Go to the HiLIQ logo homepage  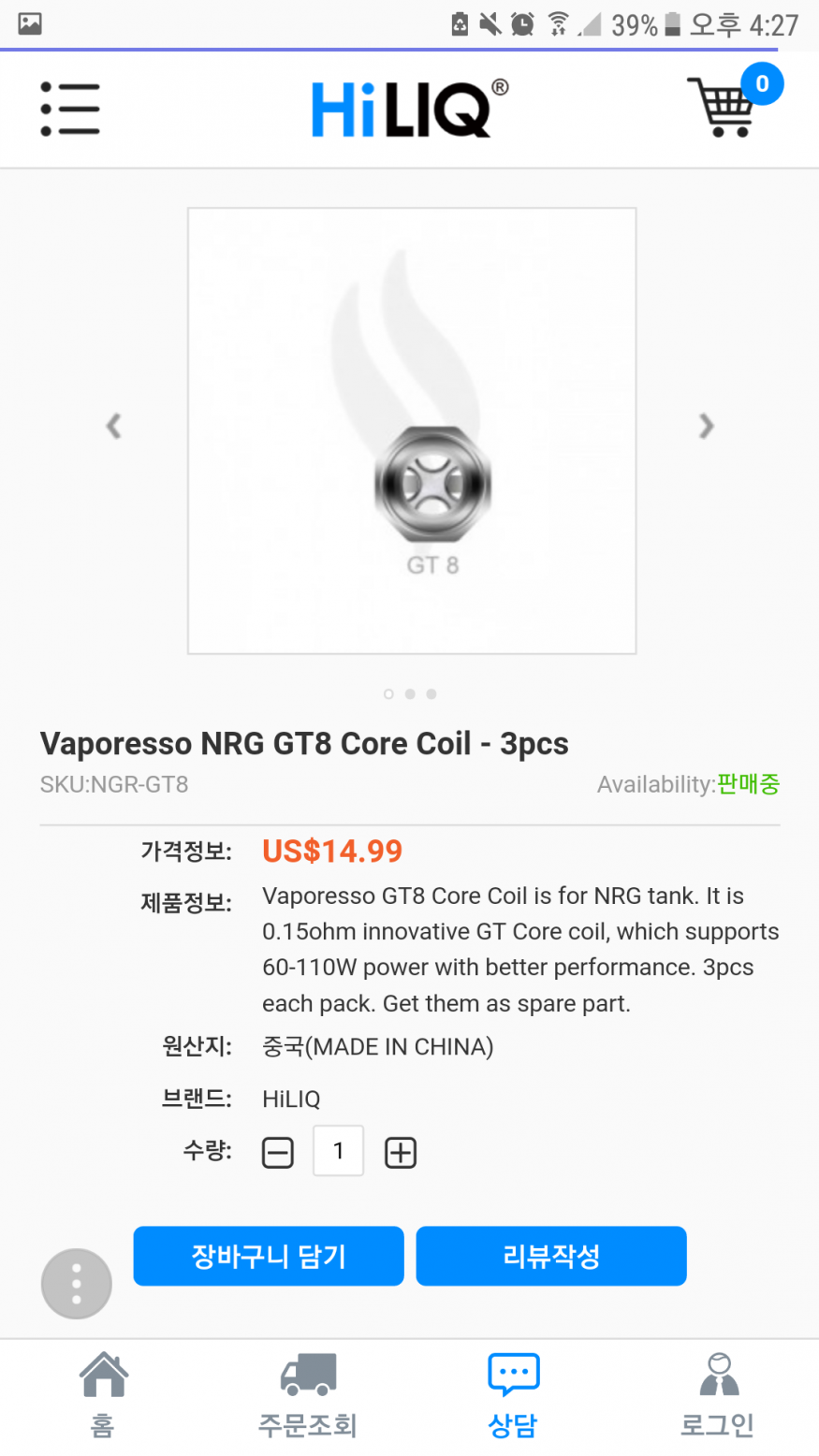[x=409, y=109]
